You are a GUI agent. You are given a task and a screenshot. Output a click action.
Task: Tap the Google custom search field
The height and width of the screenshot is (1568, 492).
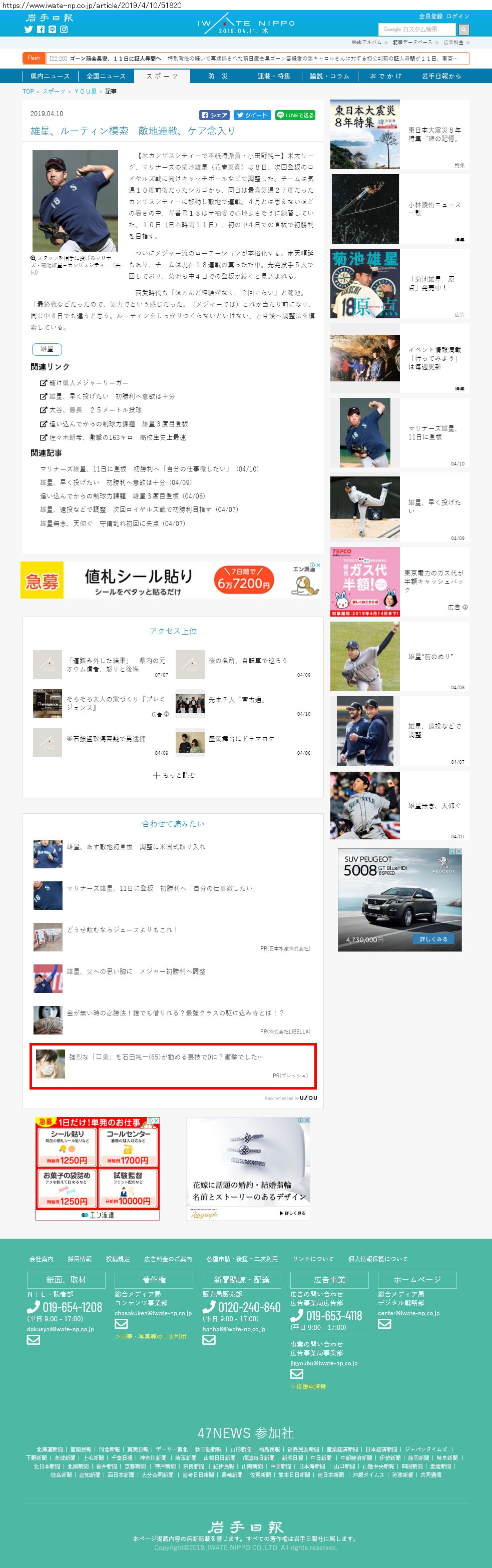click(416, 29)
